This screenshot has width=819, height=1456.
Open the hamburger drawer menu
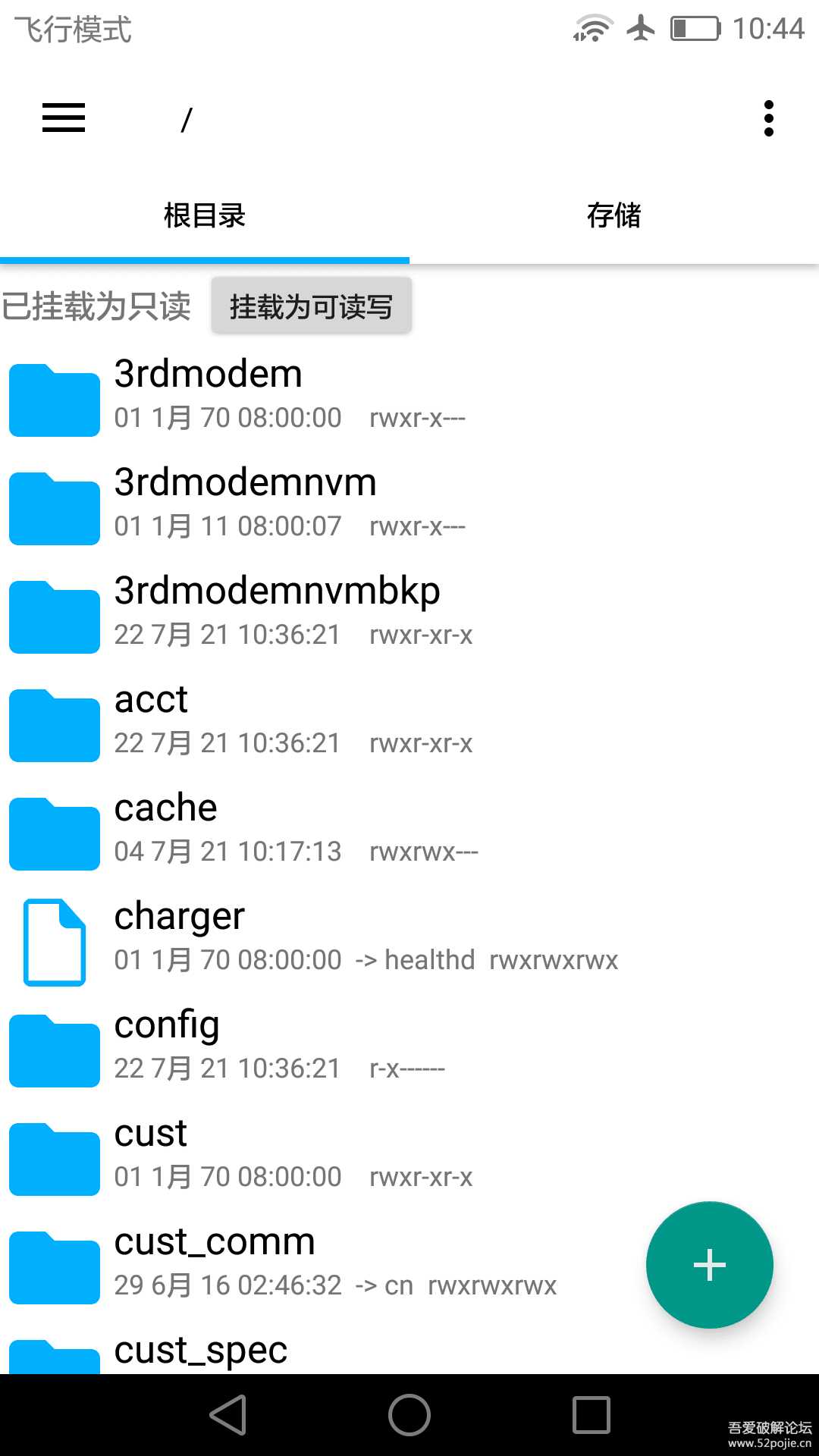pos(64,118)
